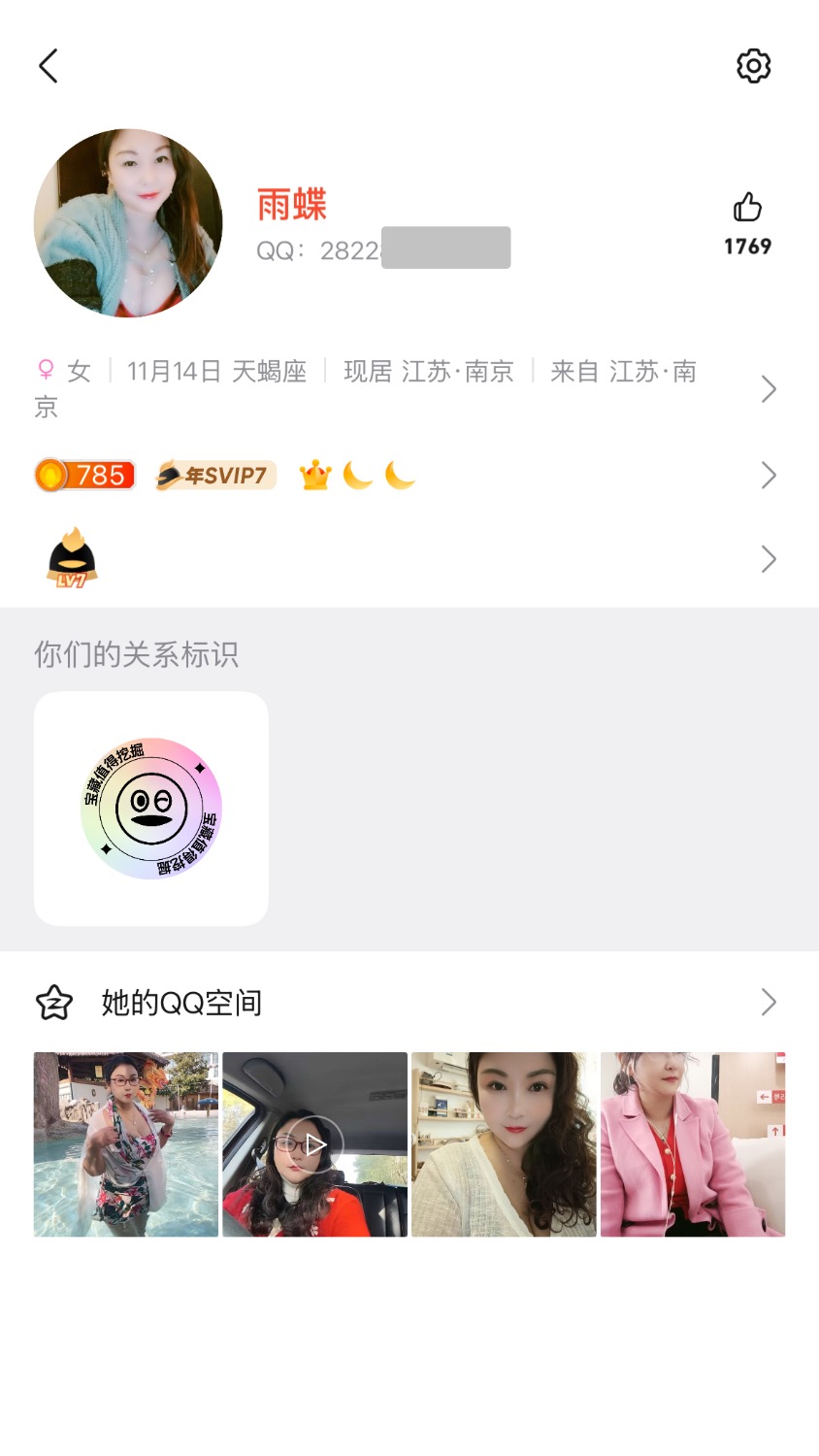Open the LV7 flame badge row
This screenshot has height=1456, width=819.
point(408,559)
